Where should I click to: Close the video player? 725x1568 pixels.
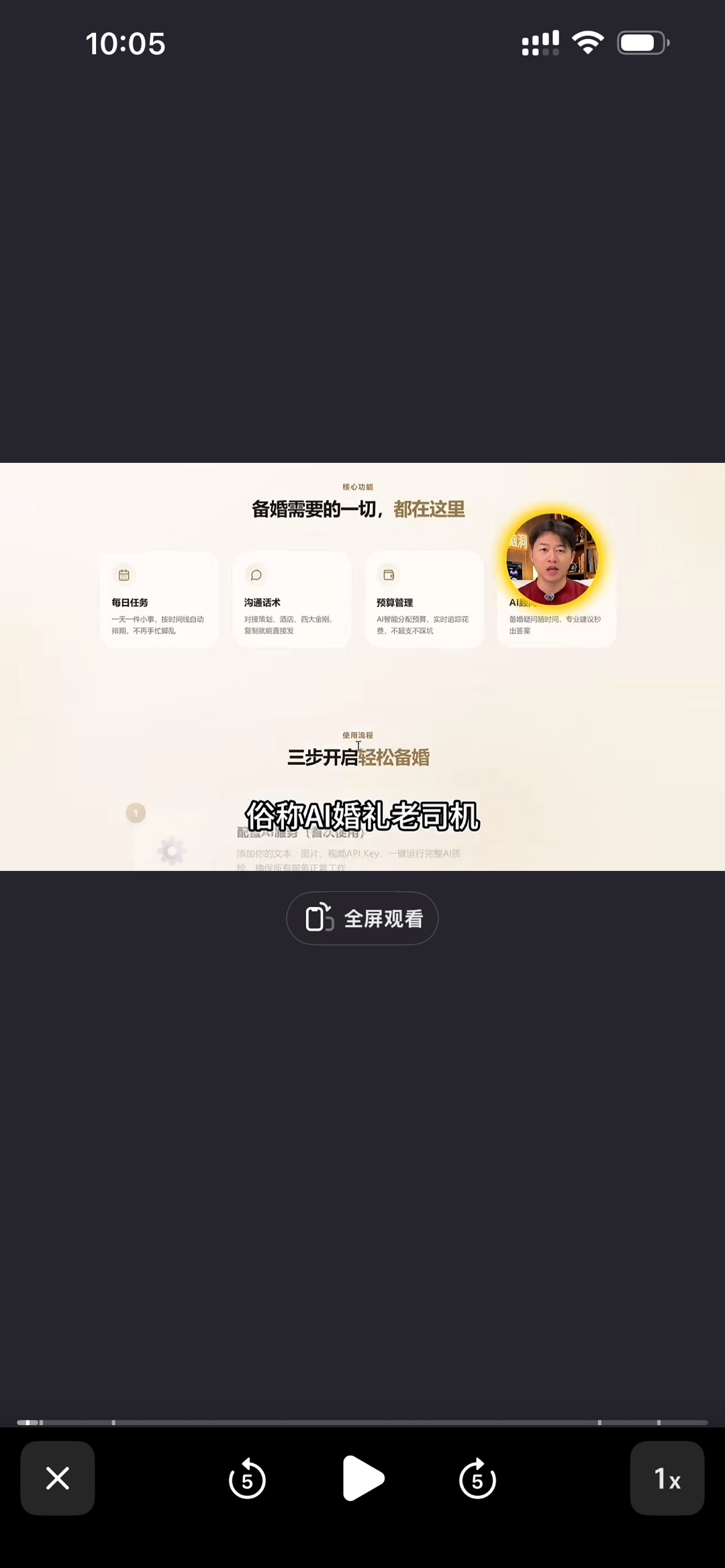[x=58, y=1478]
